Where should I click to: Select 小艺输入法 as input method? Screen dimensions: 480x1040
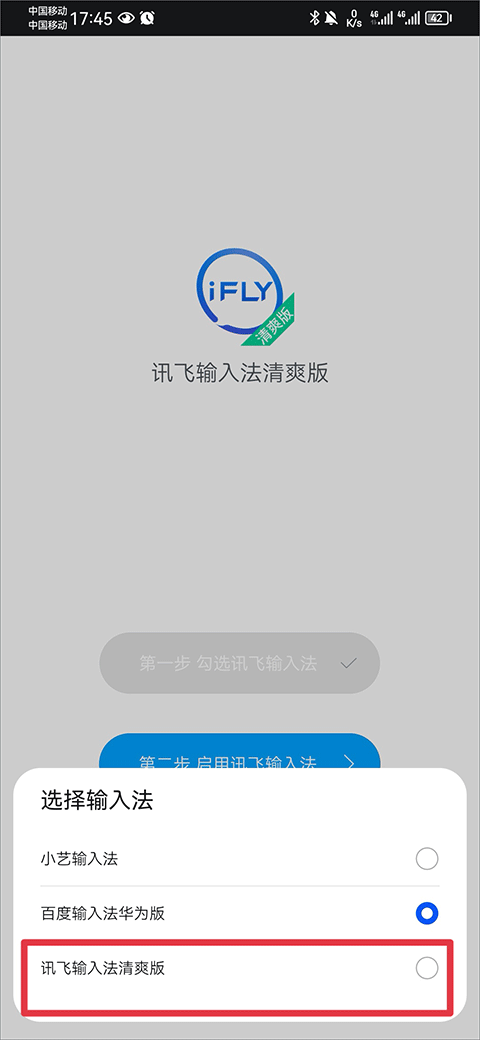239,860
